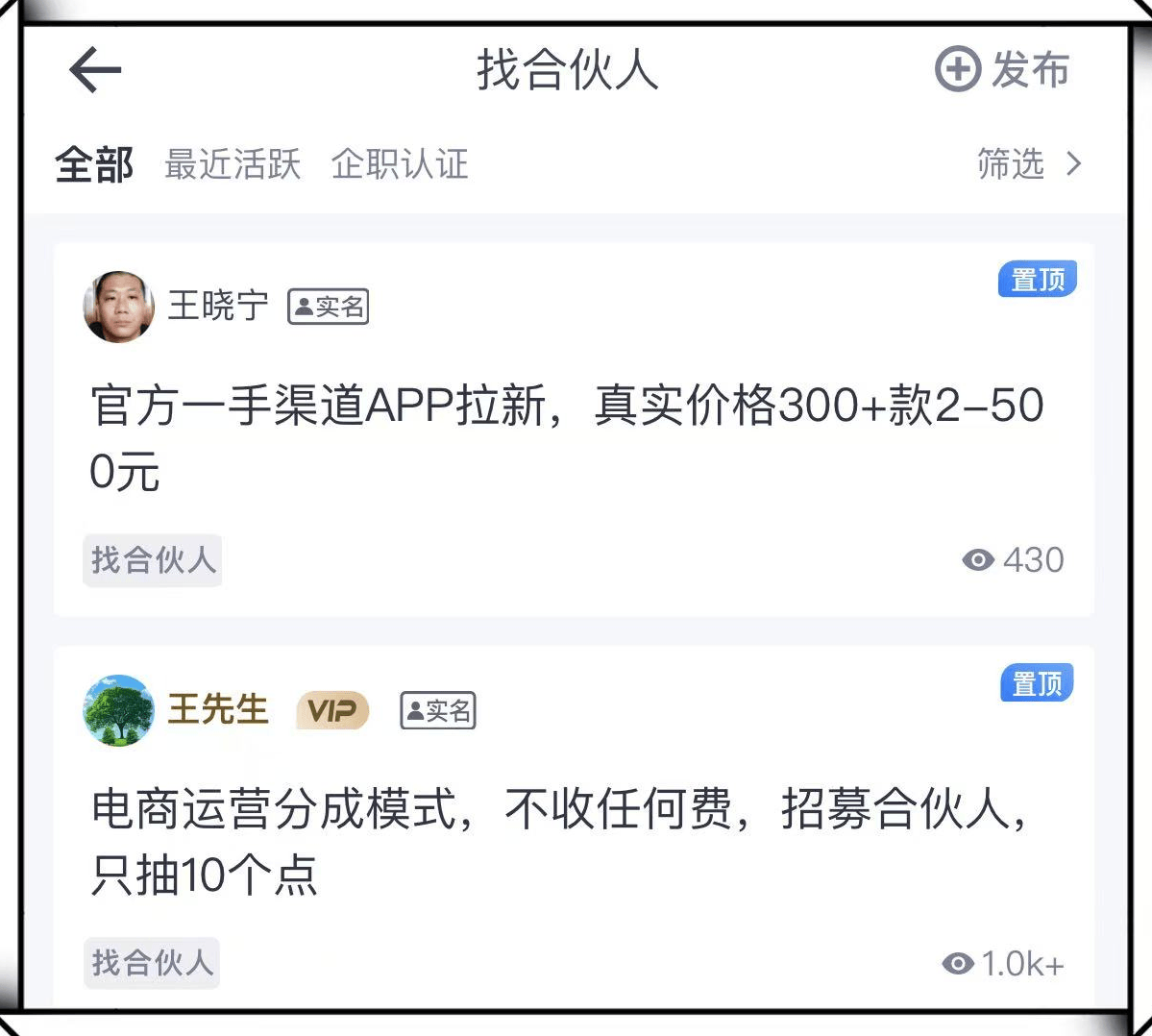1152x1036 pixels.
Task: Open 王晓宁's APP拉新 post
Action: point(567,438)
